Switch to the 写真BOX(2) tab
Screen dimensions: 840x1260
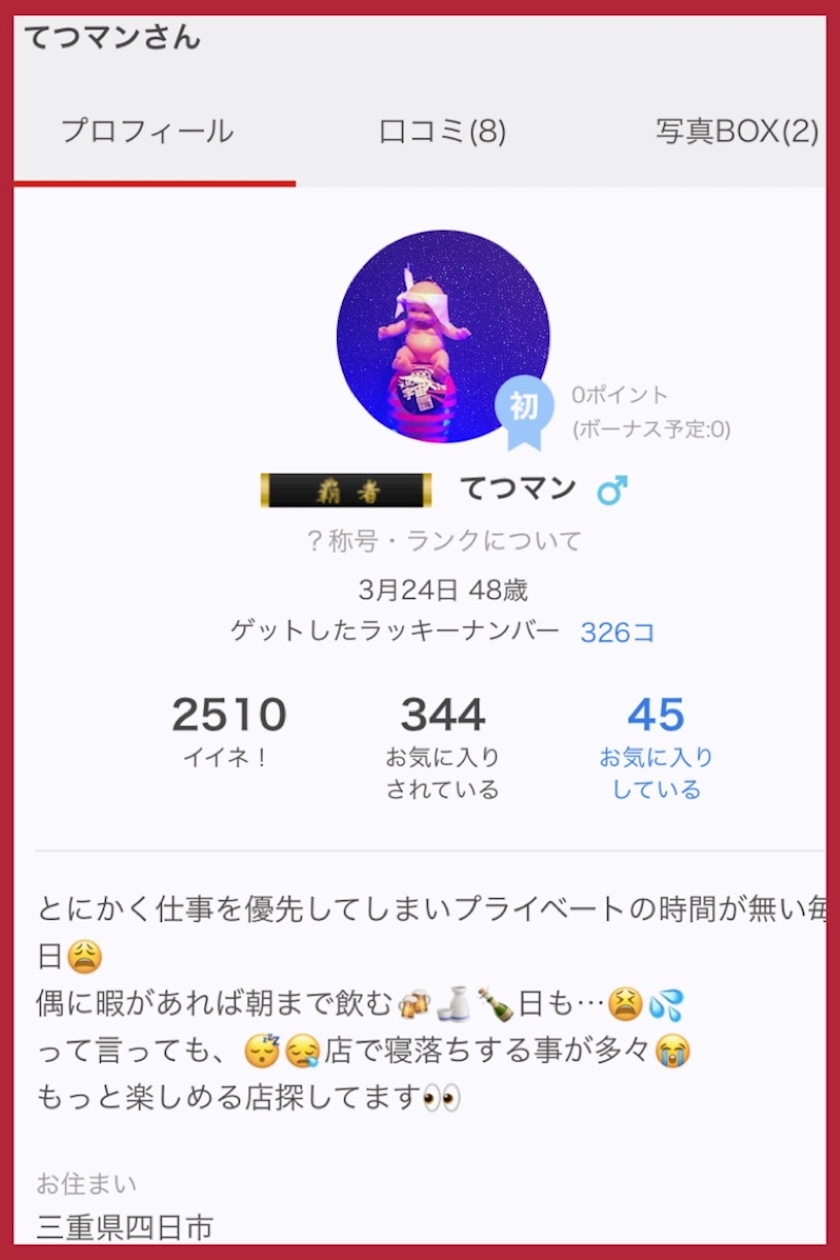tap(736, 132)
